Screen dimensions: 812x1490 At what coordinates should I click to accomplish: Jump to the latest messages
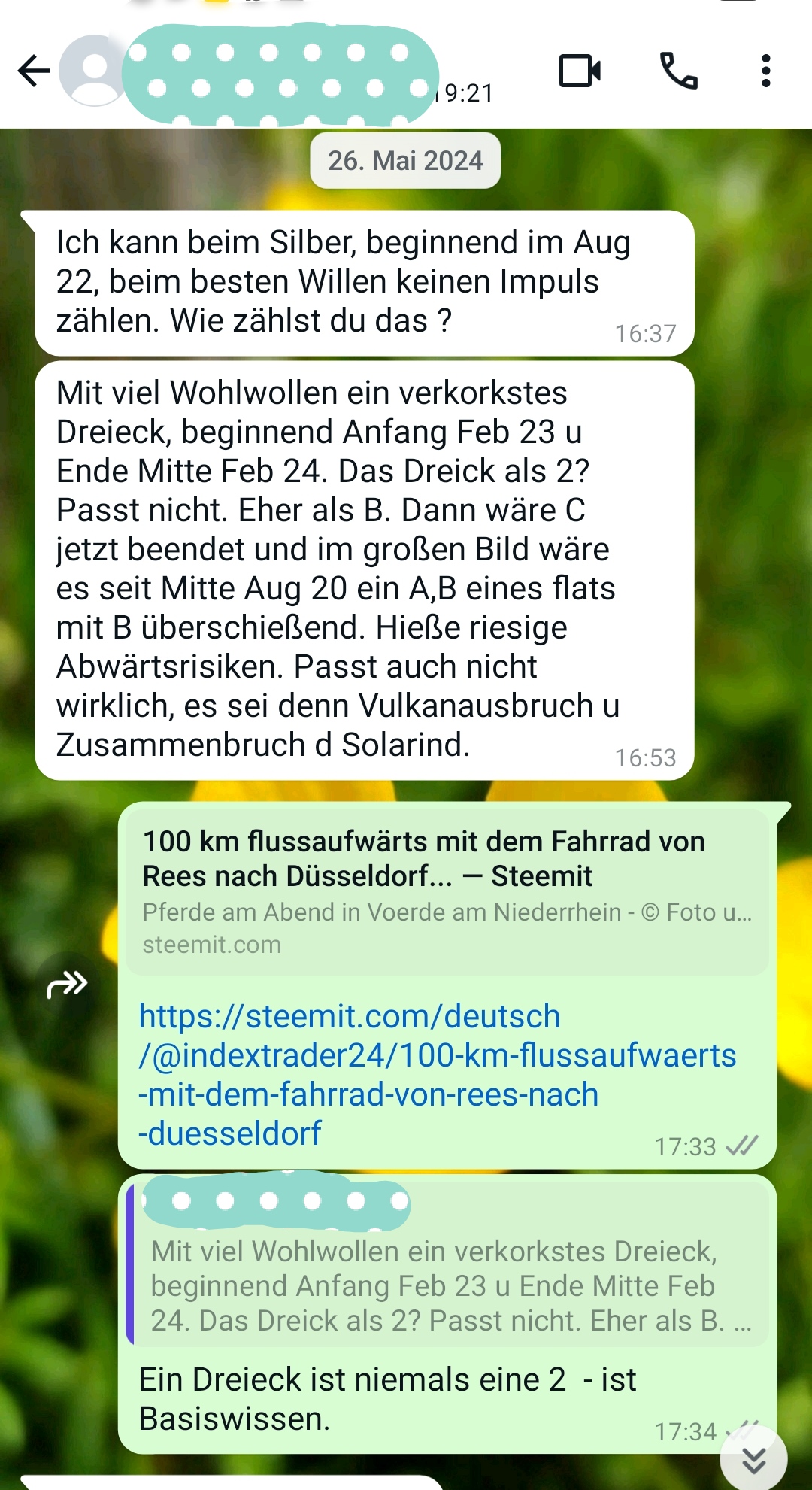click(753, 1459)
